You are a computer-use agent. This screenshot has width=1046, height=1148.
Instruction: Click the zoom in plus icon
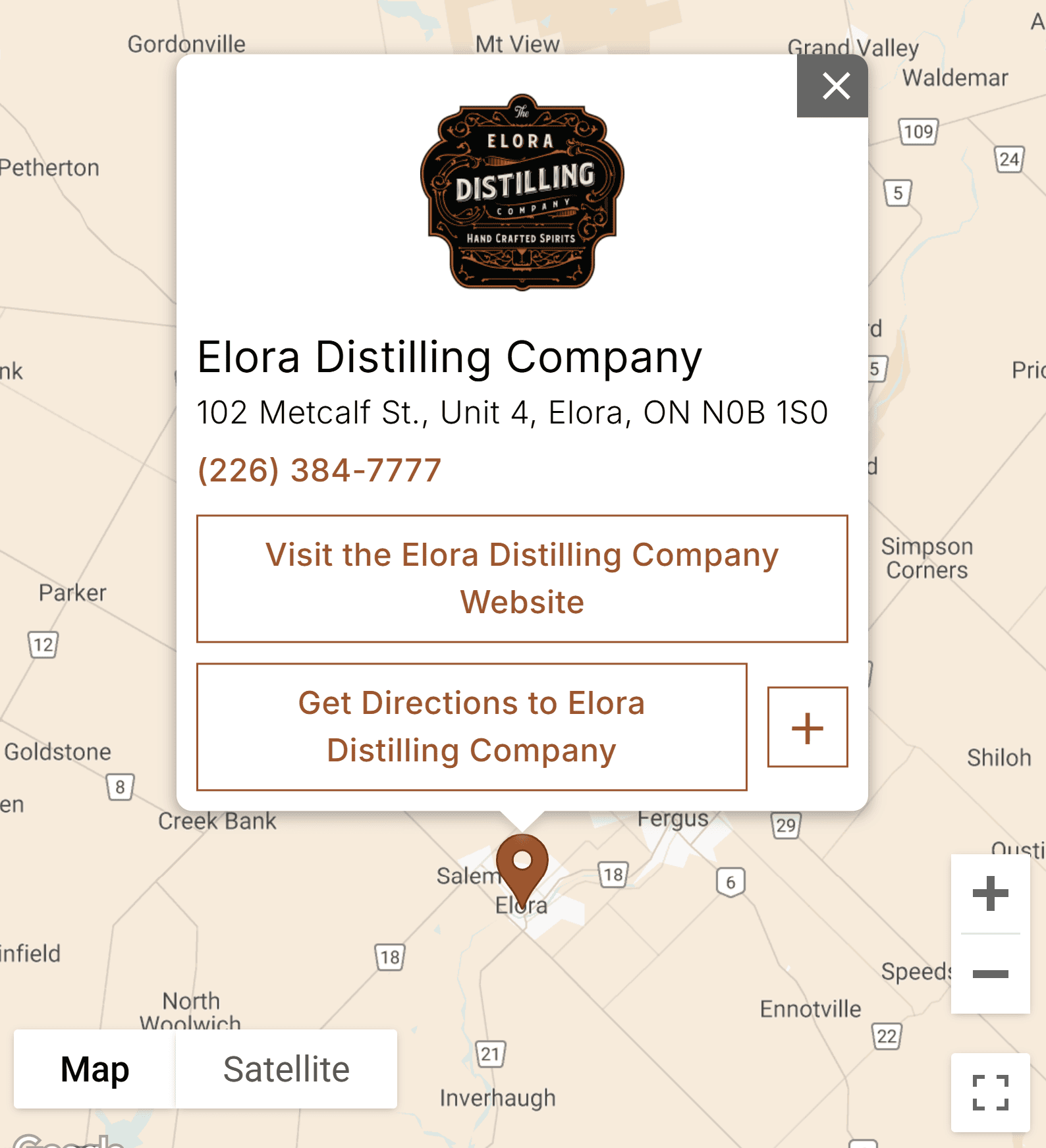(x=991, y=892)
